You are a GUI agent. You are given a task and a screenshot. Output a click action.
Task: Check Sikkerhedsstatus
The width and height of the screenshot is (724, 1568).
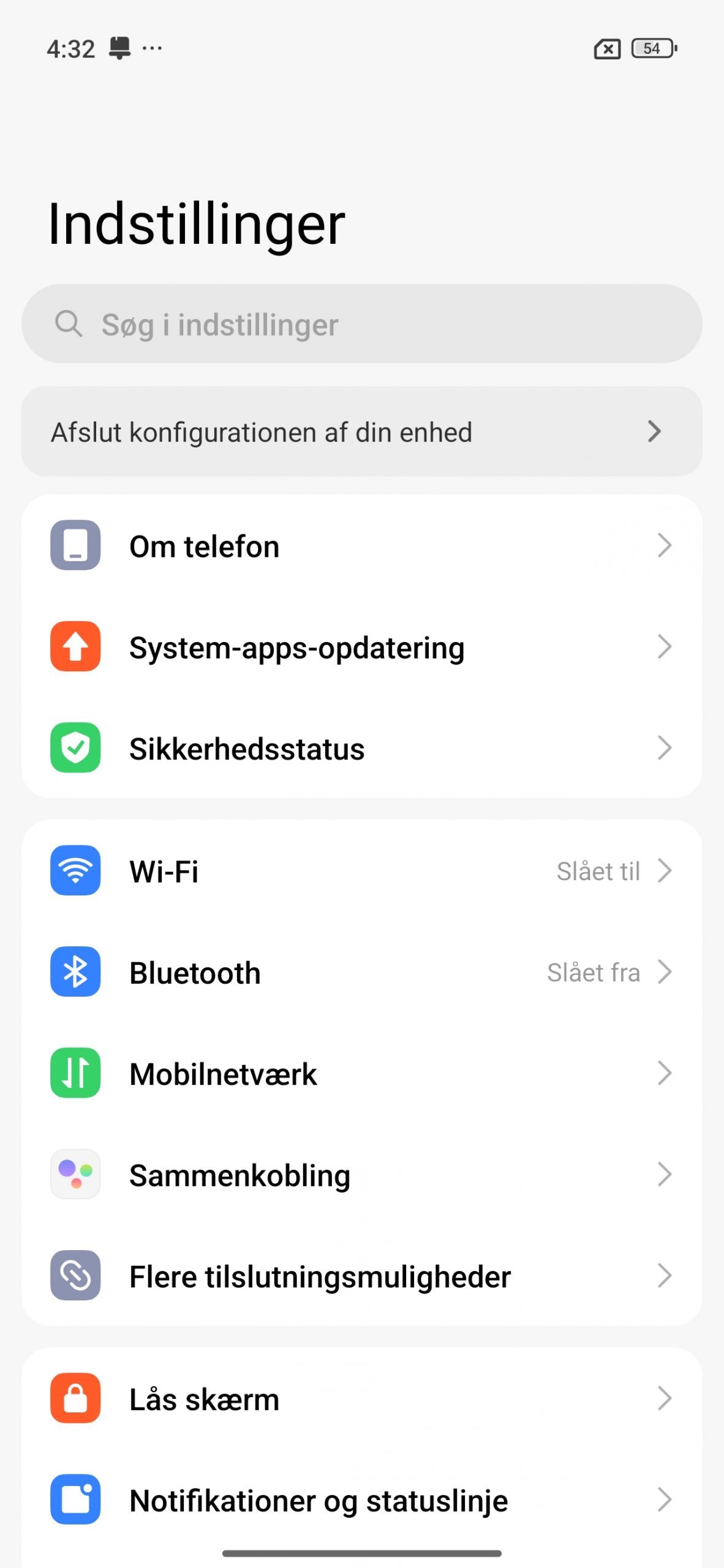[361, 748]
